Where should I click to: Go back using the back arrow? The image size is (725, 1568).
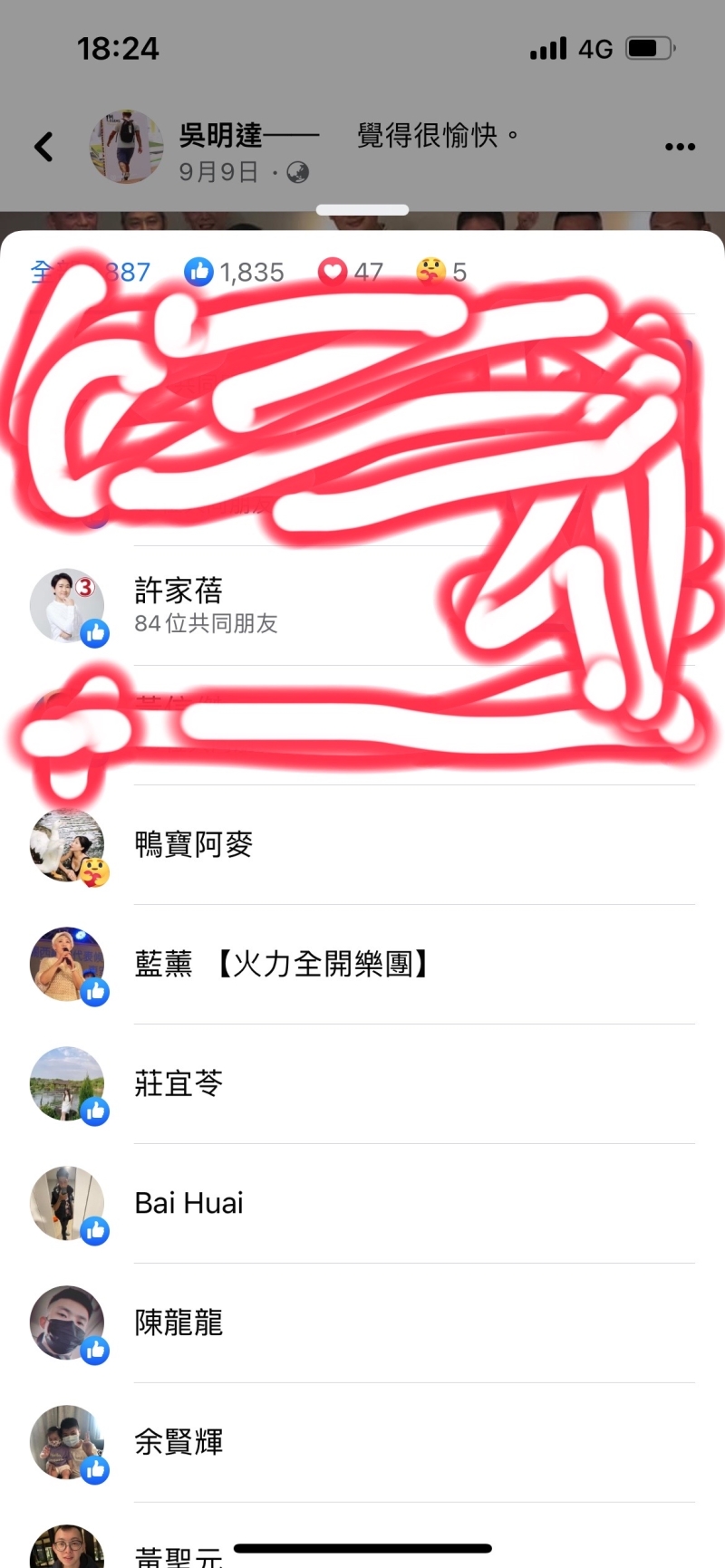click(43, 147)
